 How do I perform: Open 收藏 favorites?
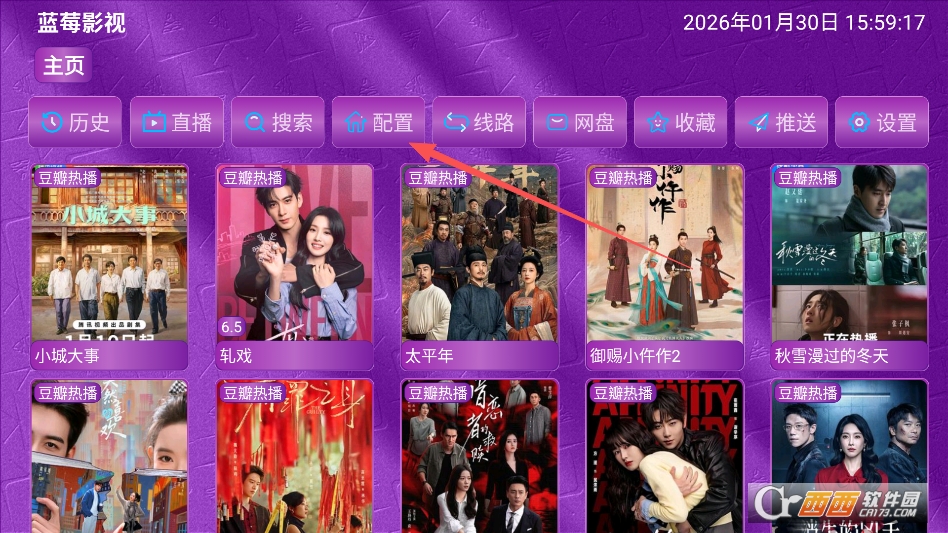[681, 122]
